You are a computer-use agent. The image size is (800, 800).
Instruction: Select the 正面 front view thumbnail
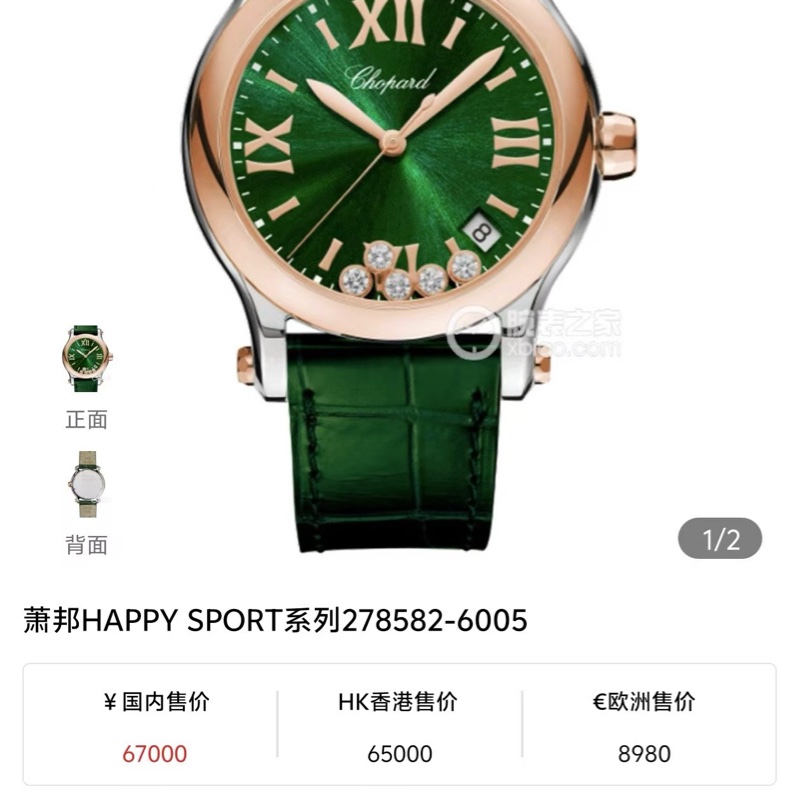(x=86, y=359)
